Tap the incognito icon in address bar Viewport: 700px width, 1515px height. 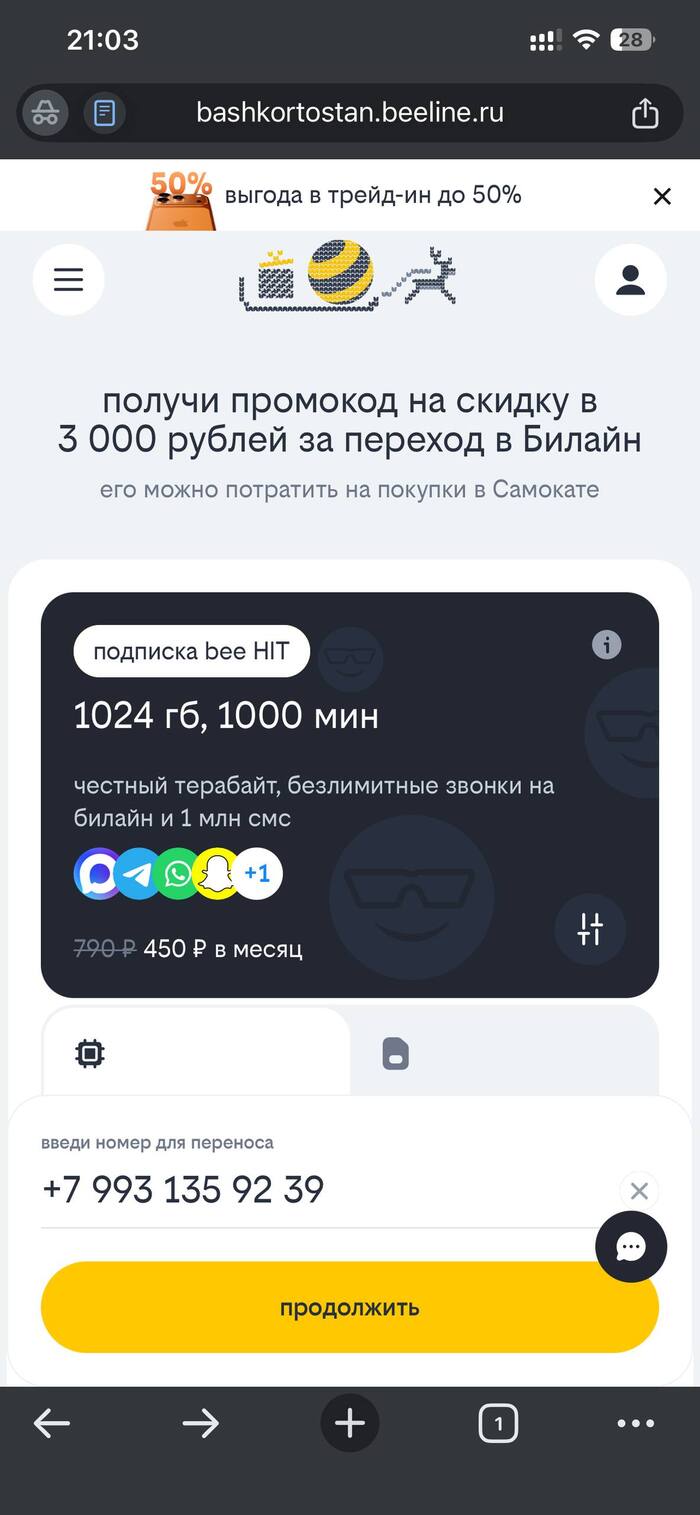point(45,113)
